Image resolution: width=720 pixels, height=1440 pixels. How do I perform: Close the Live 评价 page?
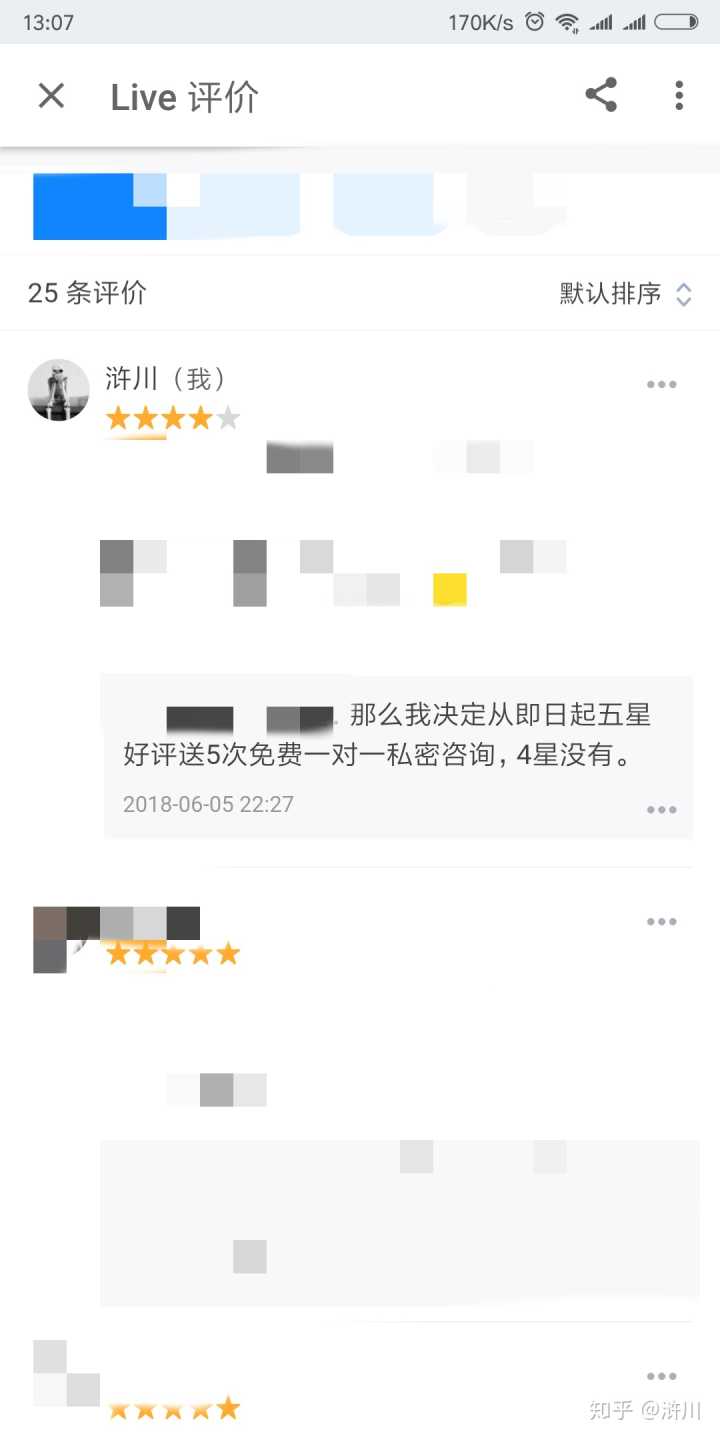coord(51,96)
